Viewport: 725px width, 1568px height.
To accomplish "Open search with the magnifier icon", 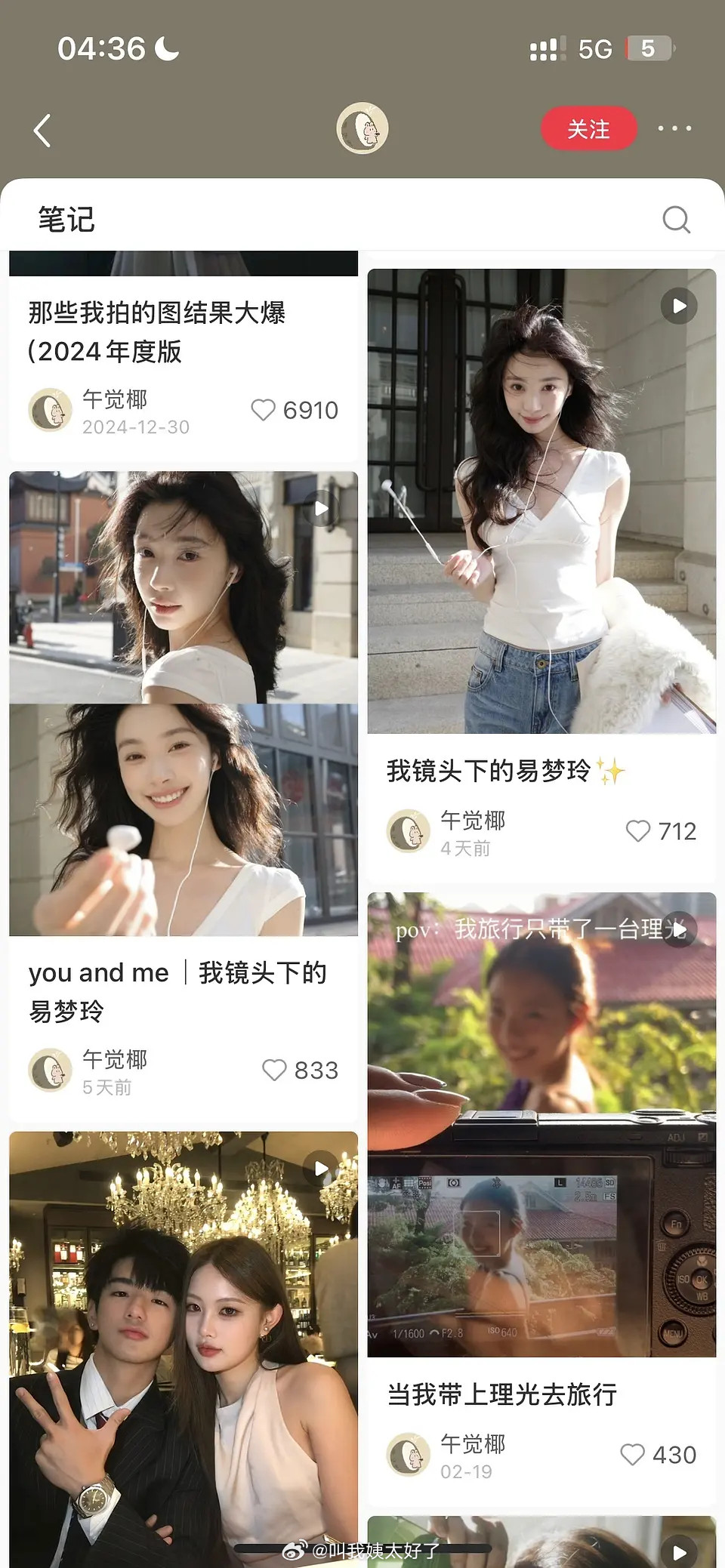I will pos(676,220).
